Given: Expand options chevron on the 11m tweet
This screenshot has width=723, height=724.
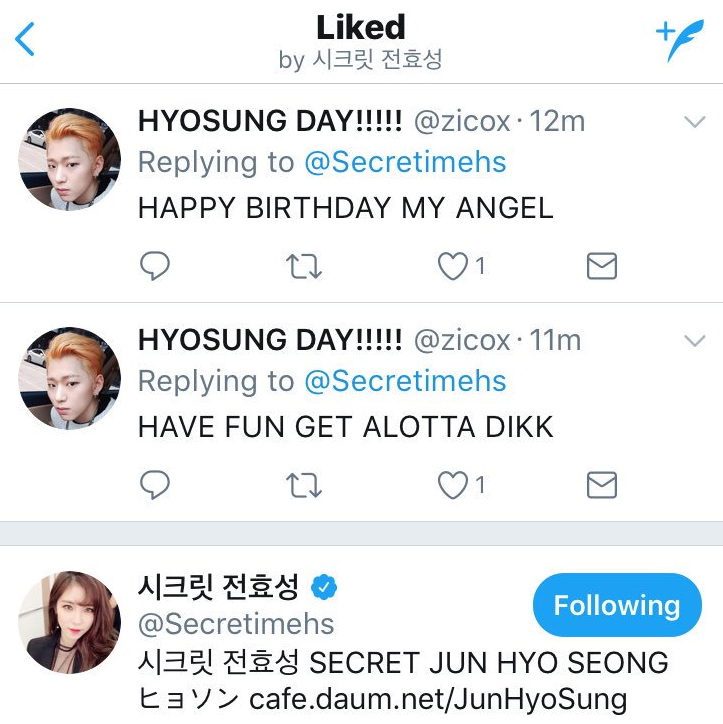Looking at the screenshot, I should click(x=694, y=342).
